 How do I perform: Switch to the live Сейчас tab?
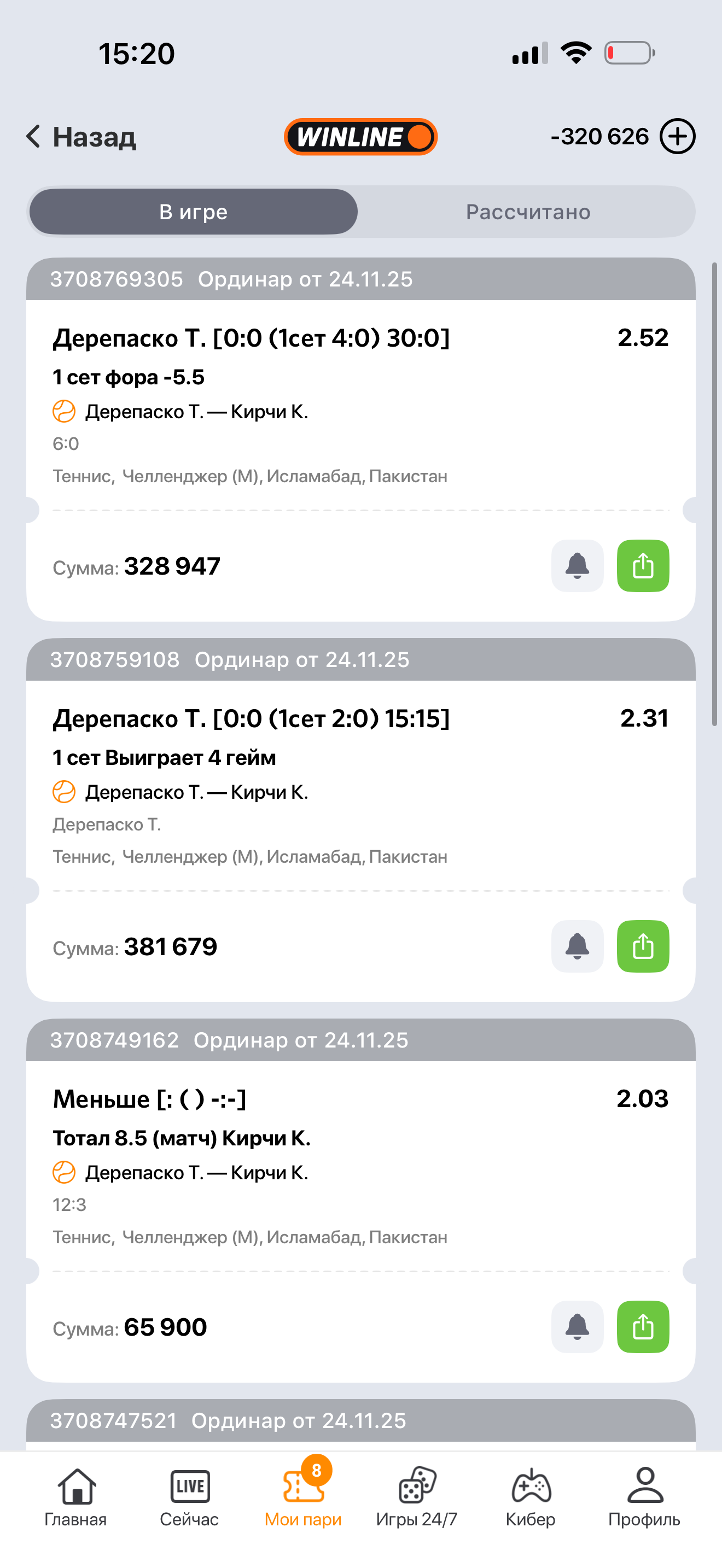[189, 1497]
